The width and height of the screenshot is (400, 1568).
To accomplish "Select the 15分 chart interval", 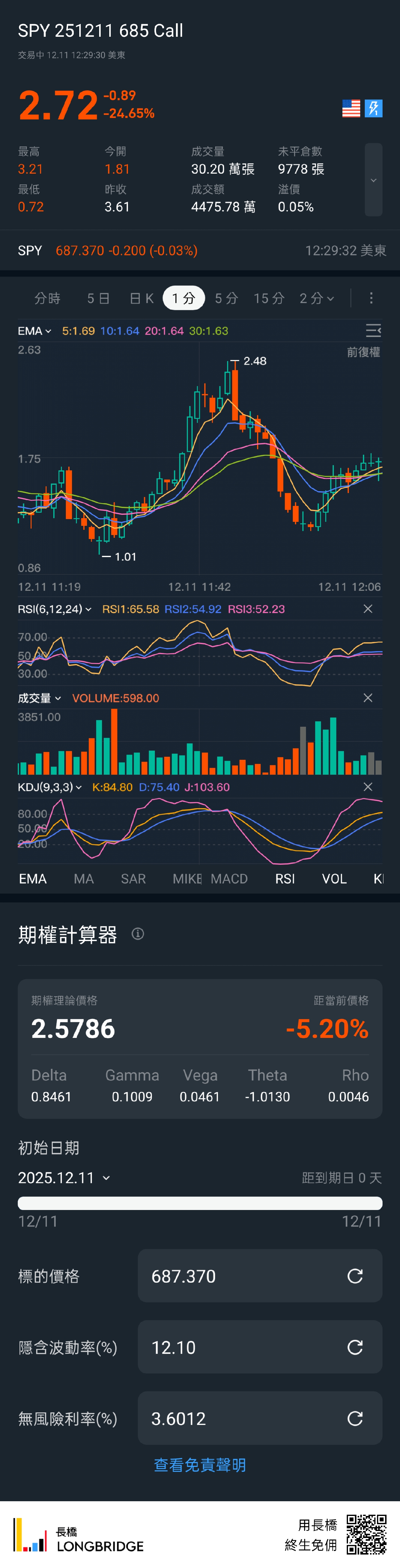I will click(x=269, y=298).
